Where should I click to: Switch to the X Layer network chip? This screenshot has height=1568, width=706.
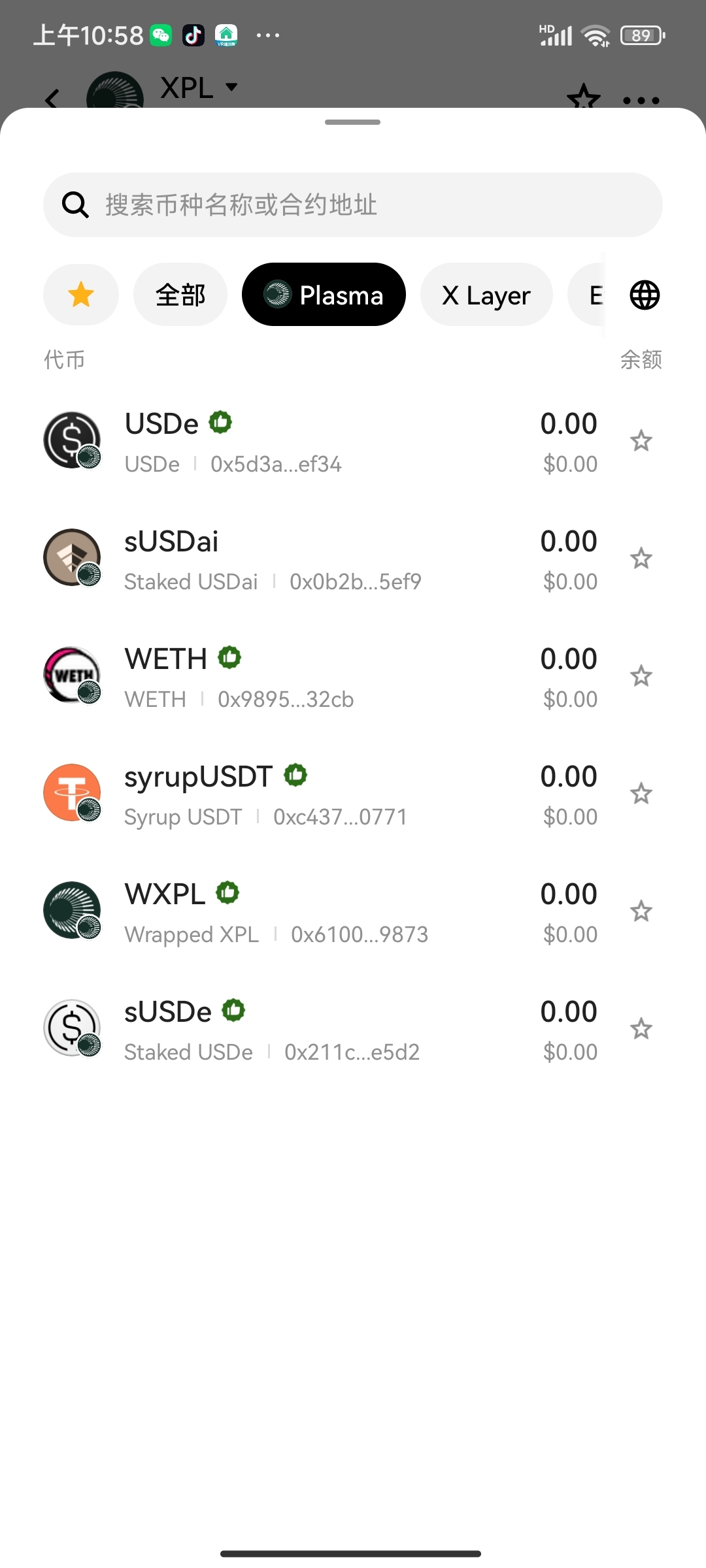coord(486,295)
